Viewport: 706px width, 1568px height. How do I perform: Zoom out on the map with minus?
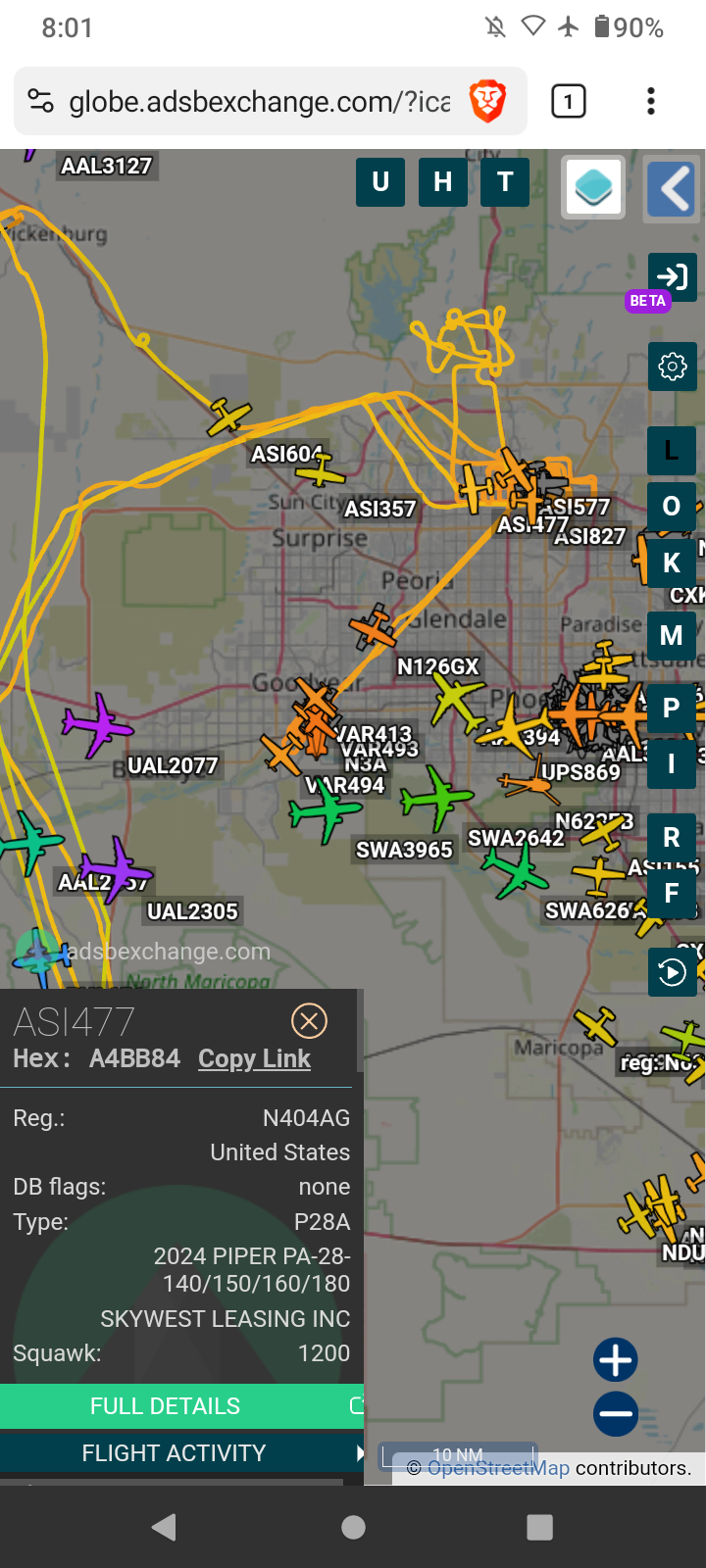[616, 1414]
